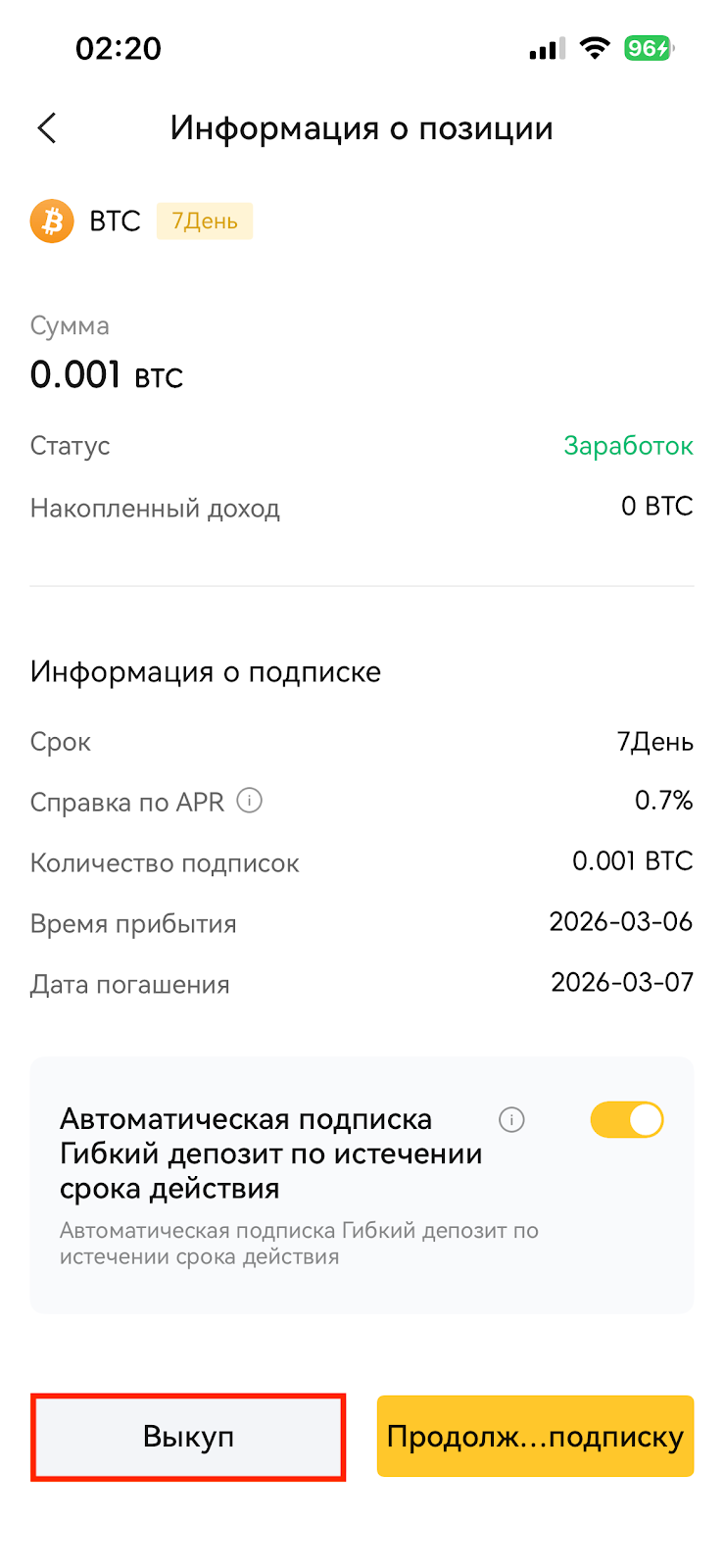Open the info icon next to Справка по APR

[x=250, y=801]
